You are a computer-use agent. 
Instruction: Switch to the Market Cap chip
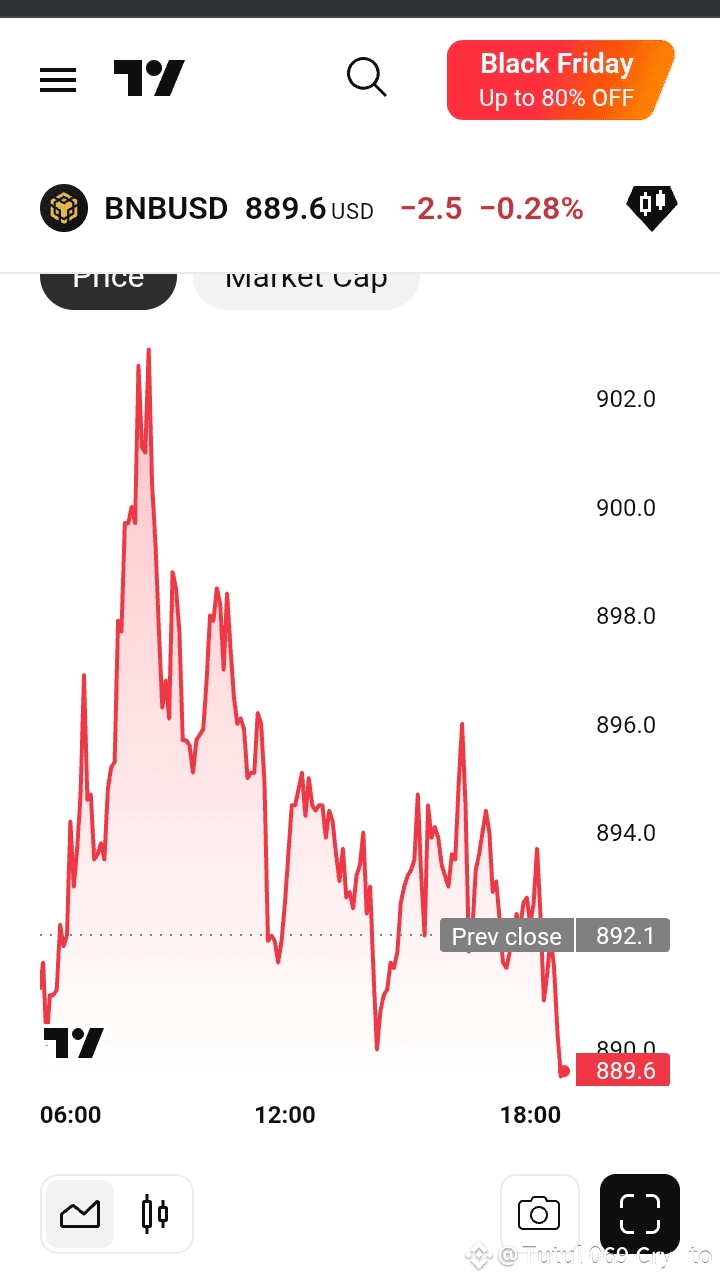[x=306, y=285]
